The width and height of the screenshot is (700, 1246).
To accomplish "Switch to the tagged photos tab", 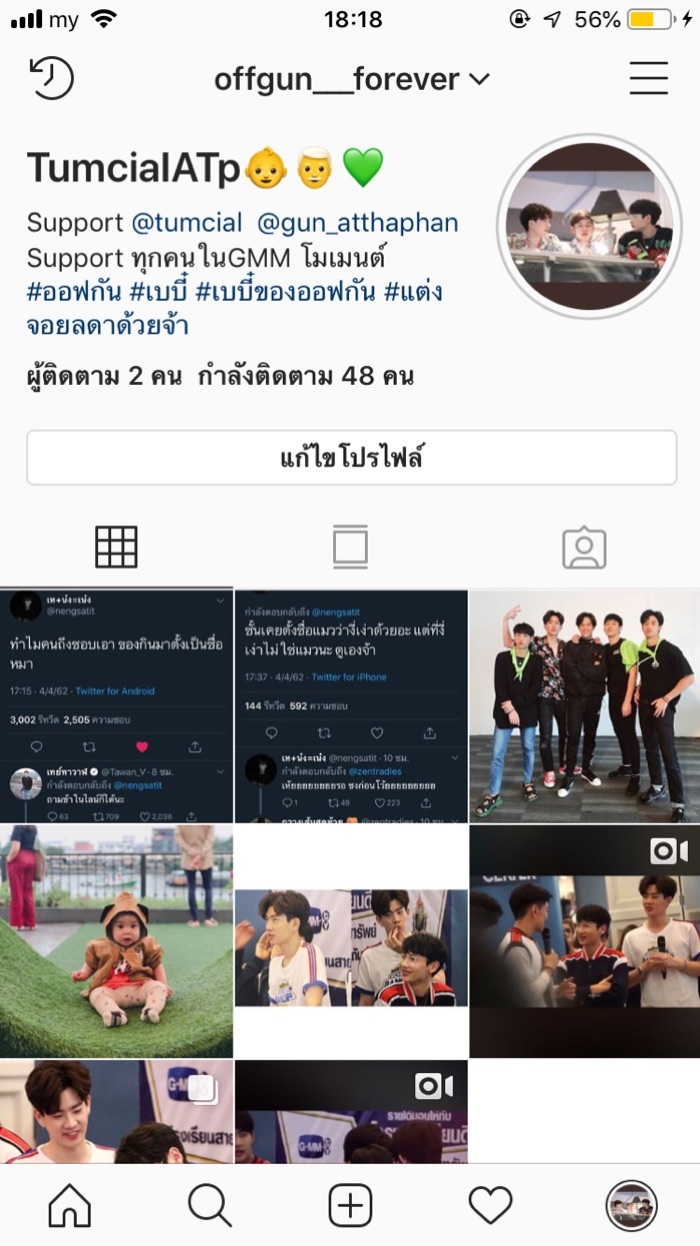I will (x=584, y=547).
